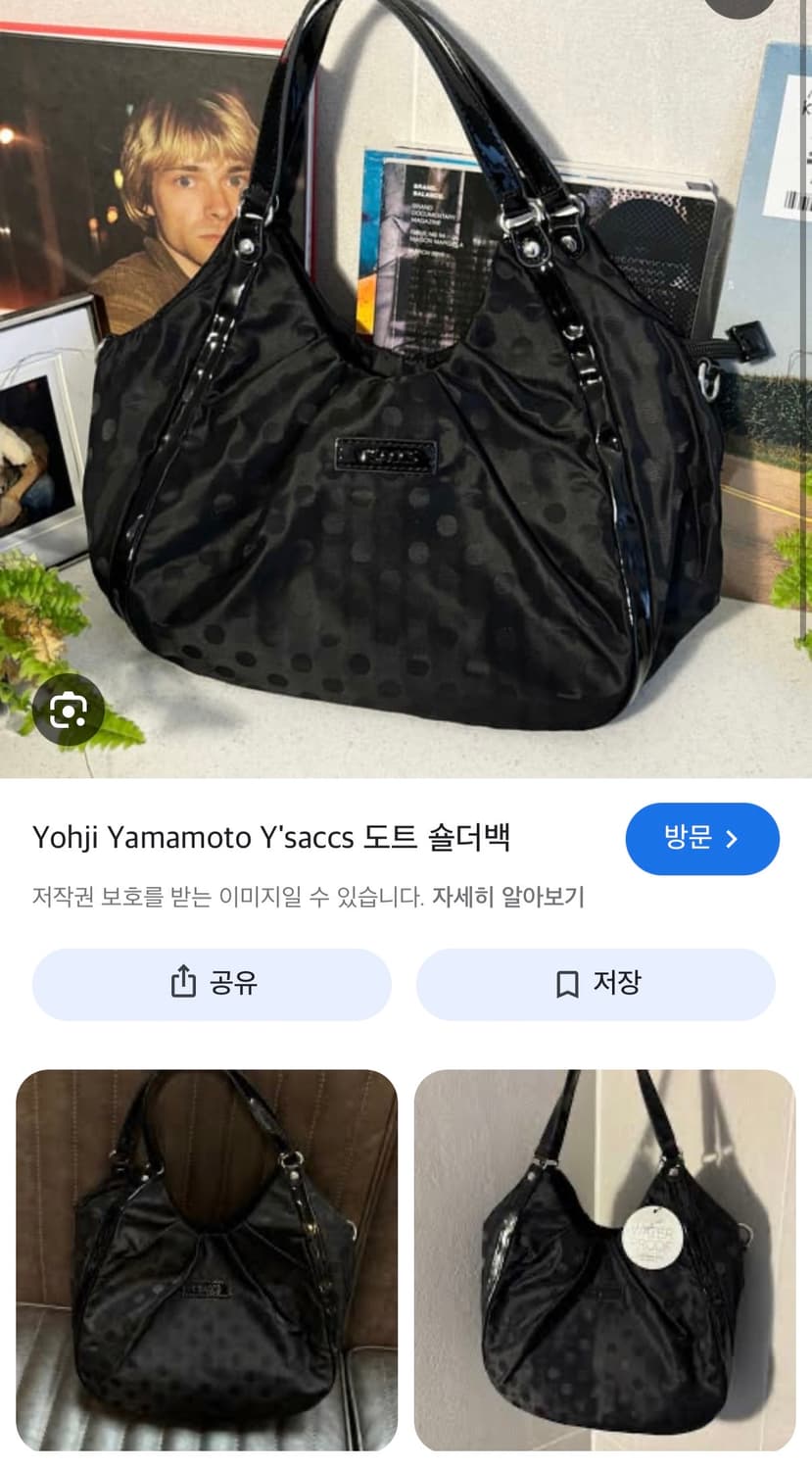Tap the 공유 share pill button
The width and height of the screenshot is (812, 1470).
(x=211, y=984)
